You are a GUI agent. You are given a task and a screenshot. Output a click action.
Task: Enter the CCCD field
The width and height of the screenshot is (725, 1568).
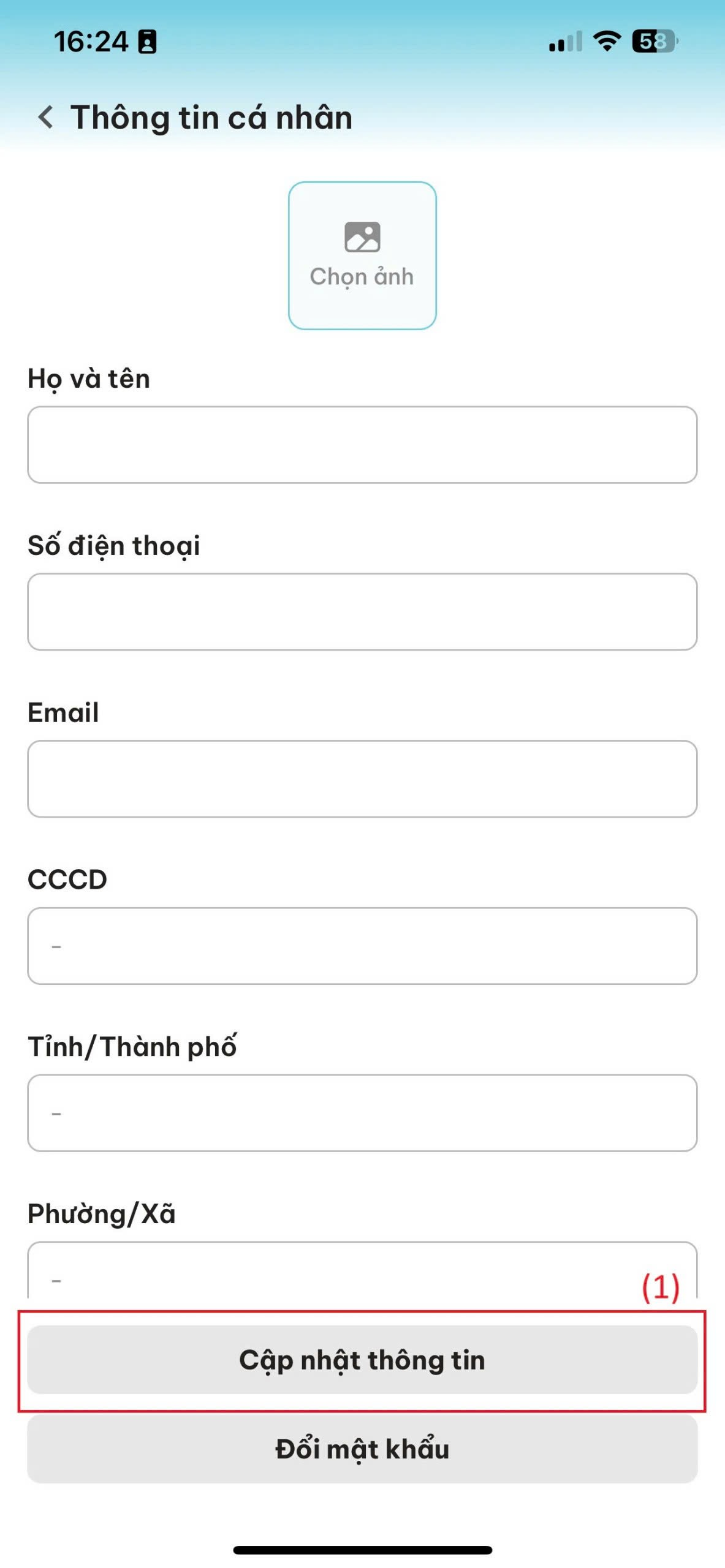tap(362, 946)
